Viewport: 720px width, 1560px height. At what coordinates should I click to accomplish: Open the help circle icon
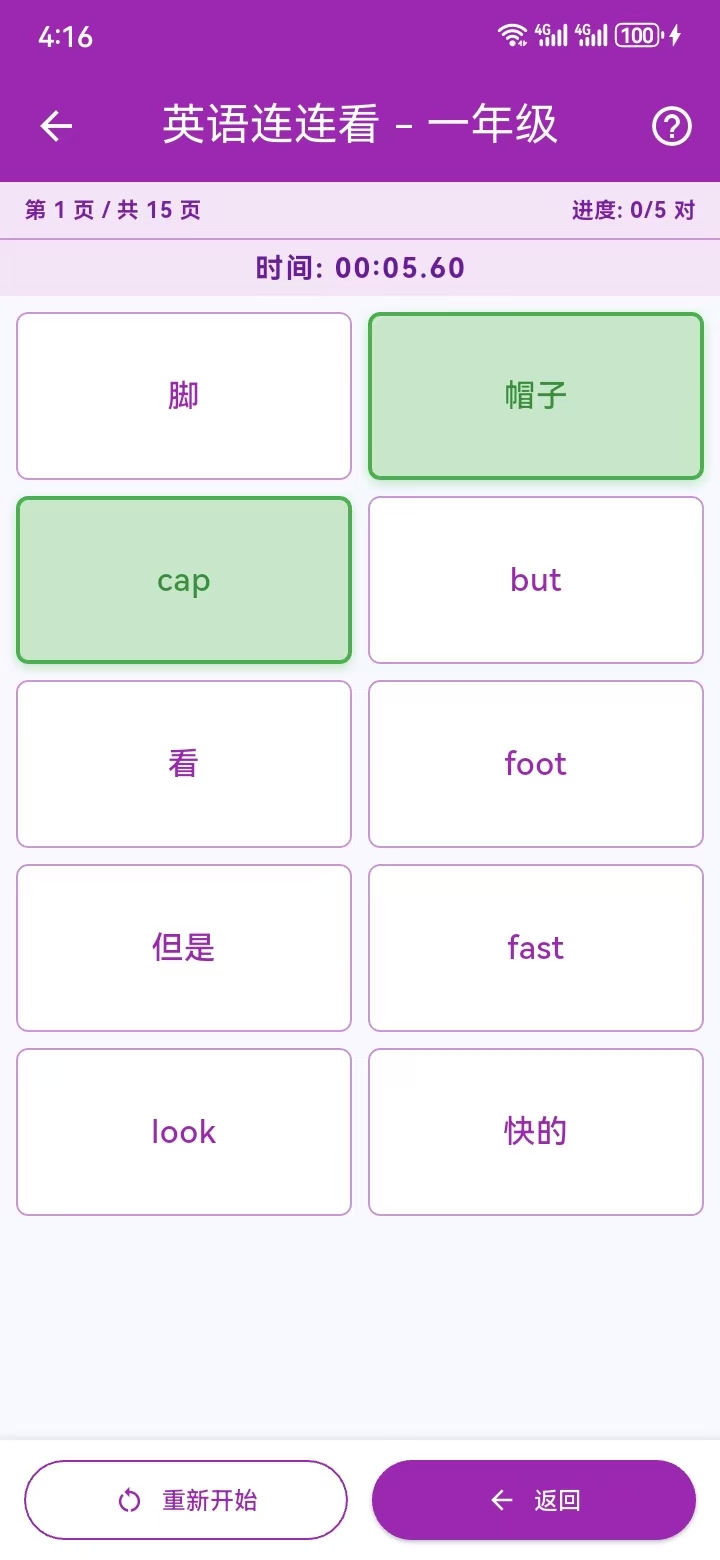(x=671, y=125)
